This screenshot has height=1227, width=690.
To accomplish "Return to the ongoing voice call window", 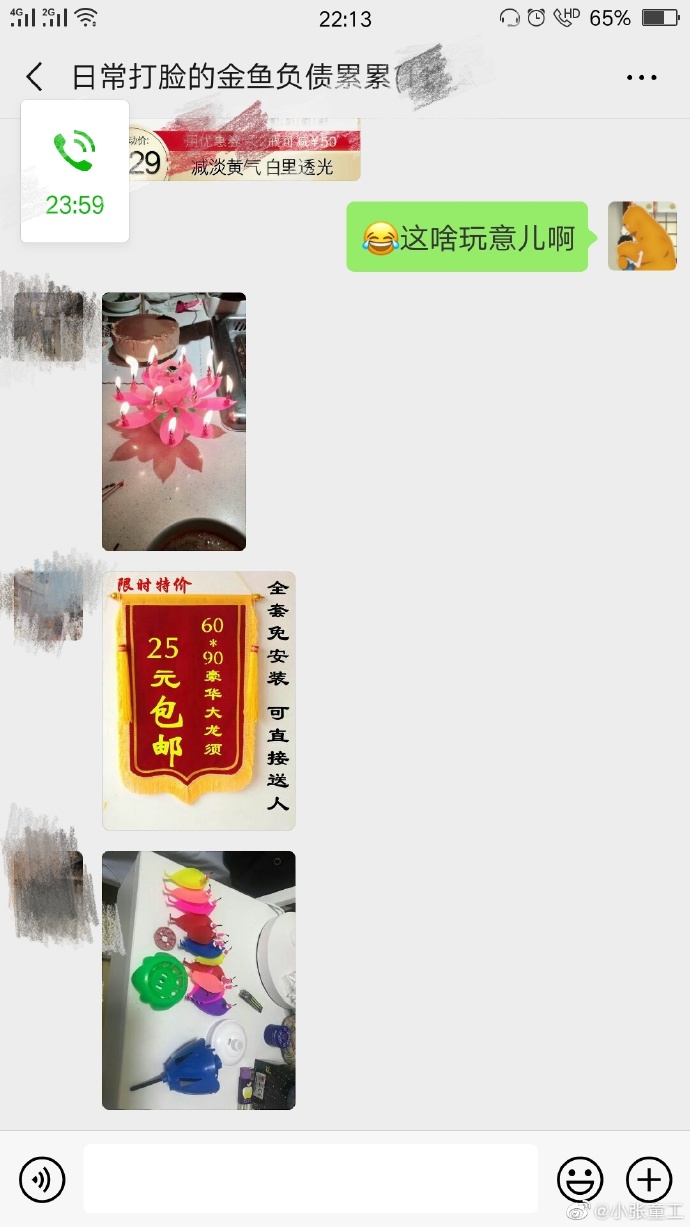I will coord(75,171).
